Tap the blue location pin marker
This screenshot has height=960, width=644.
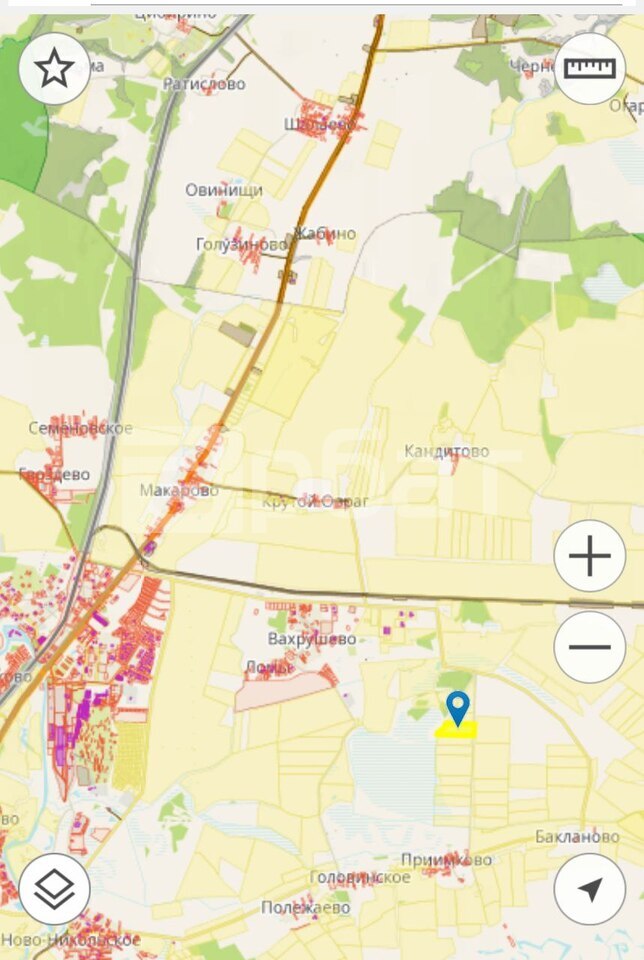458,707
